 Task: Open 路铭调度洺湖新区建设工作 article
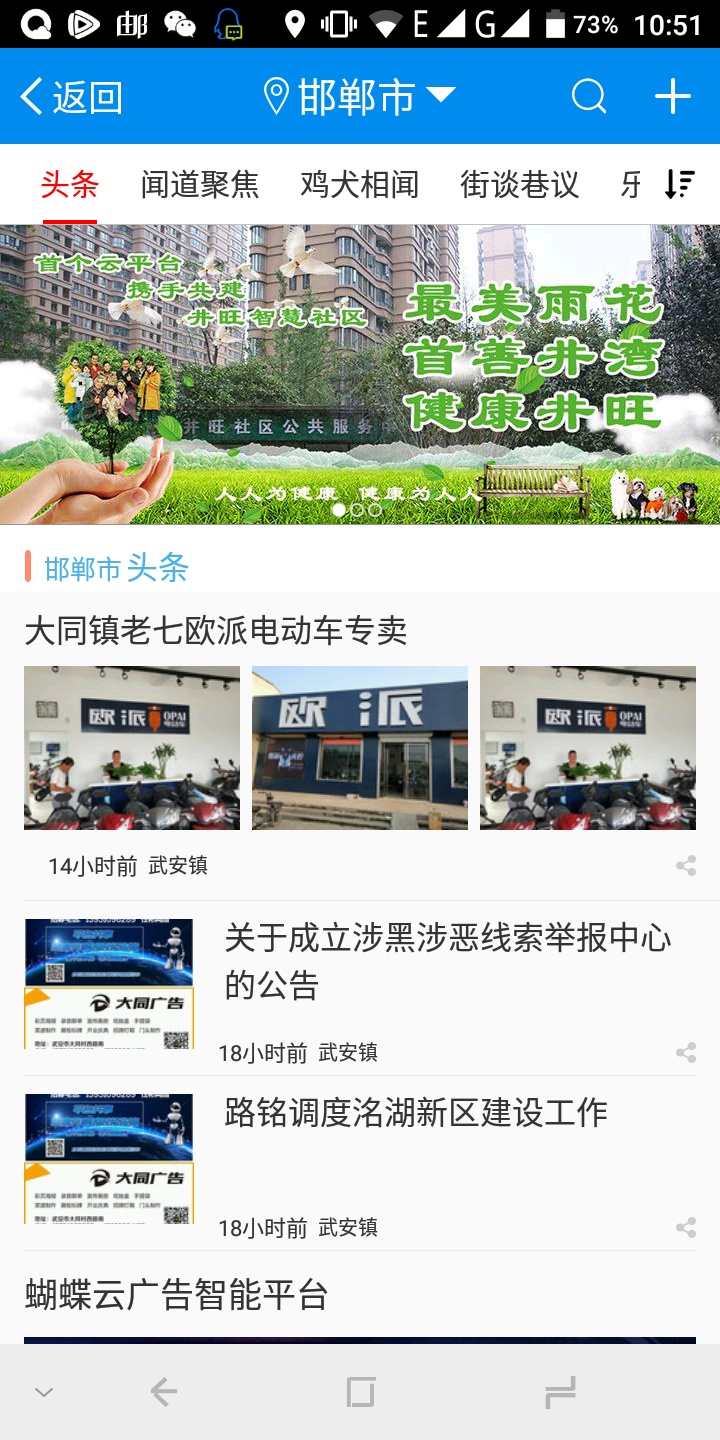(416, 1113)
